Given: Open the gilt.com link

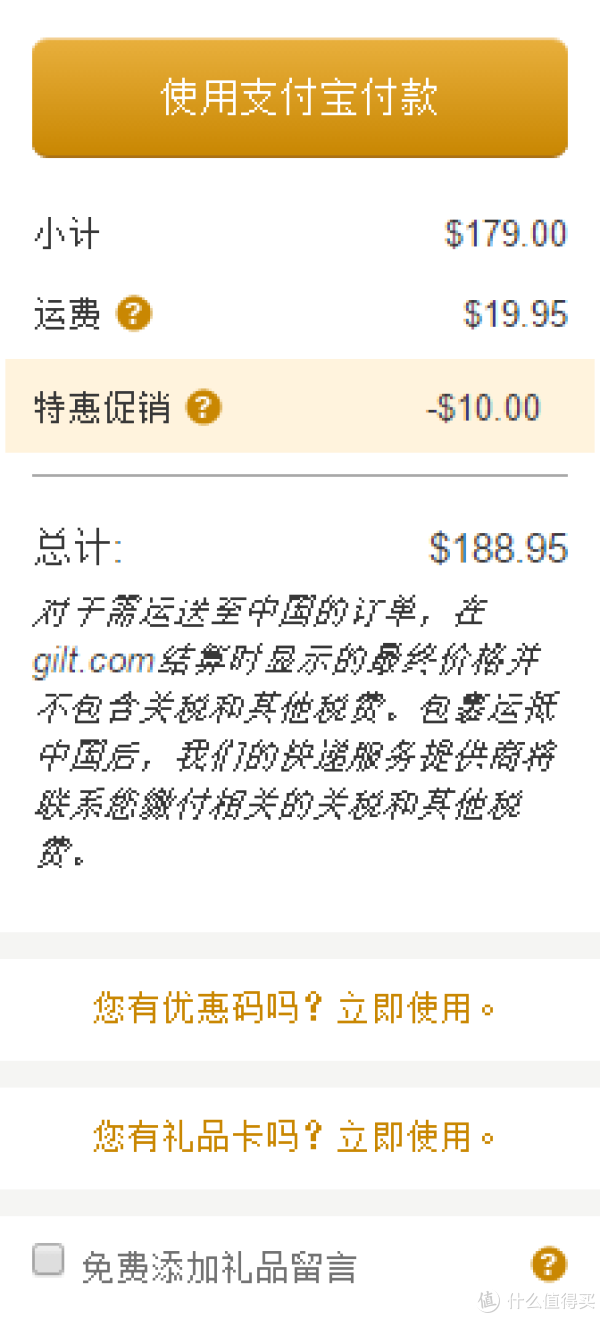Looking at the screenshot, I should tap(93, 660).
